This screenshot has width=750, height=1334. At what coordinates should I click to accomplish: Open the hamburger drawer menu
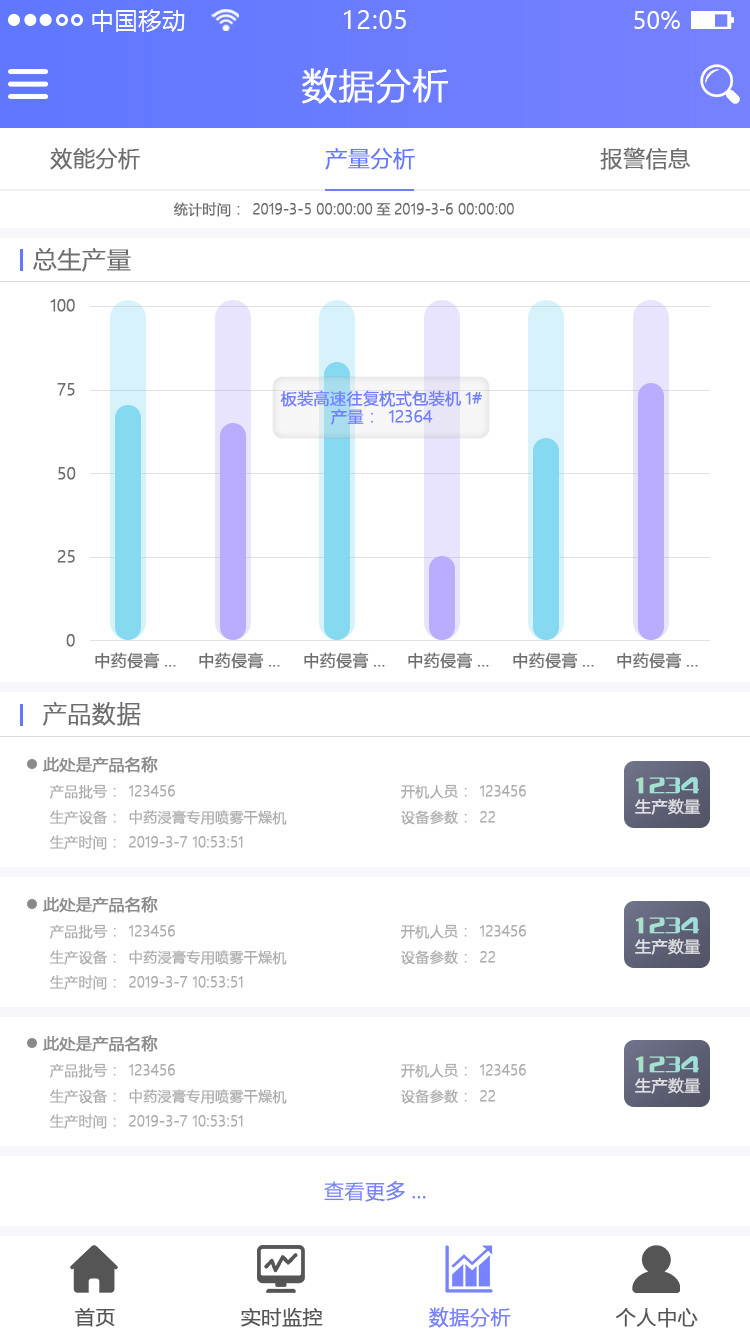pos(28,84)
